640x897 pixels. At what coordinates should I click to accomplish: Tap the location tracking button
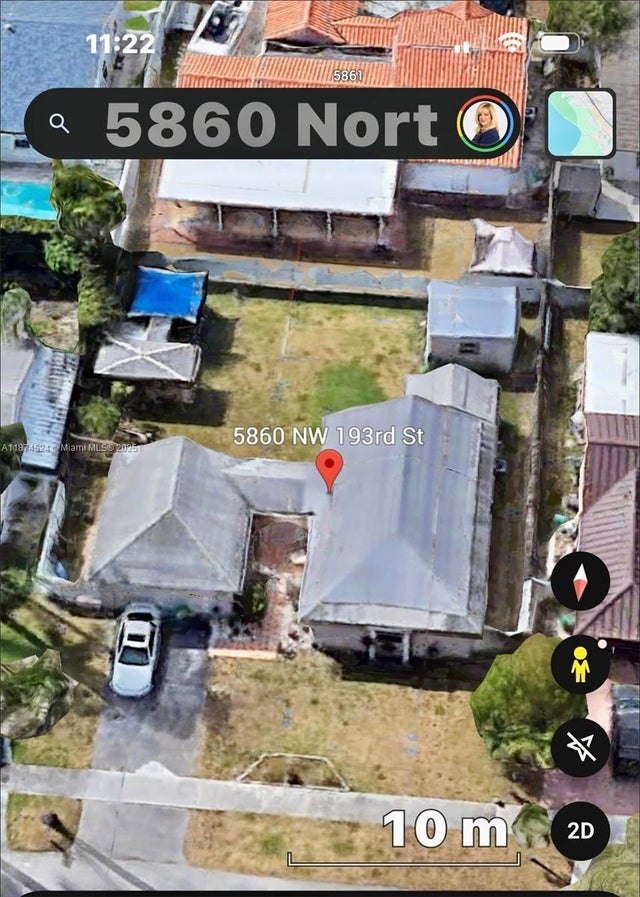[580, 747]
